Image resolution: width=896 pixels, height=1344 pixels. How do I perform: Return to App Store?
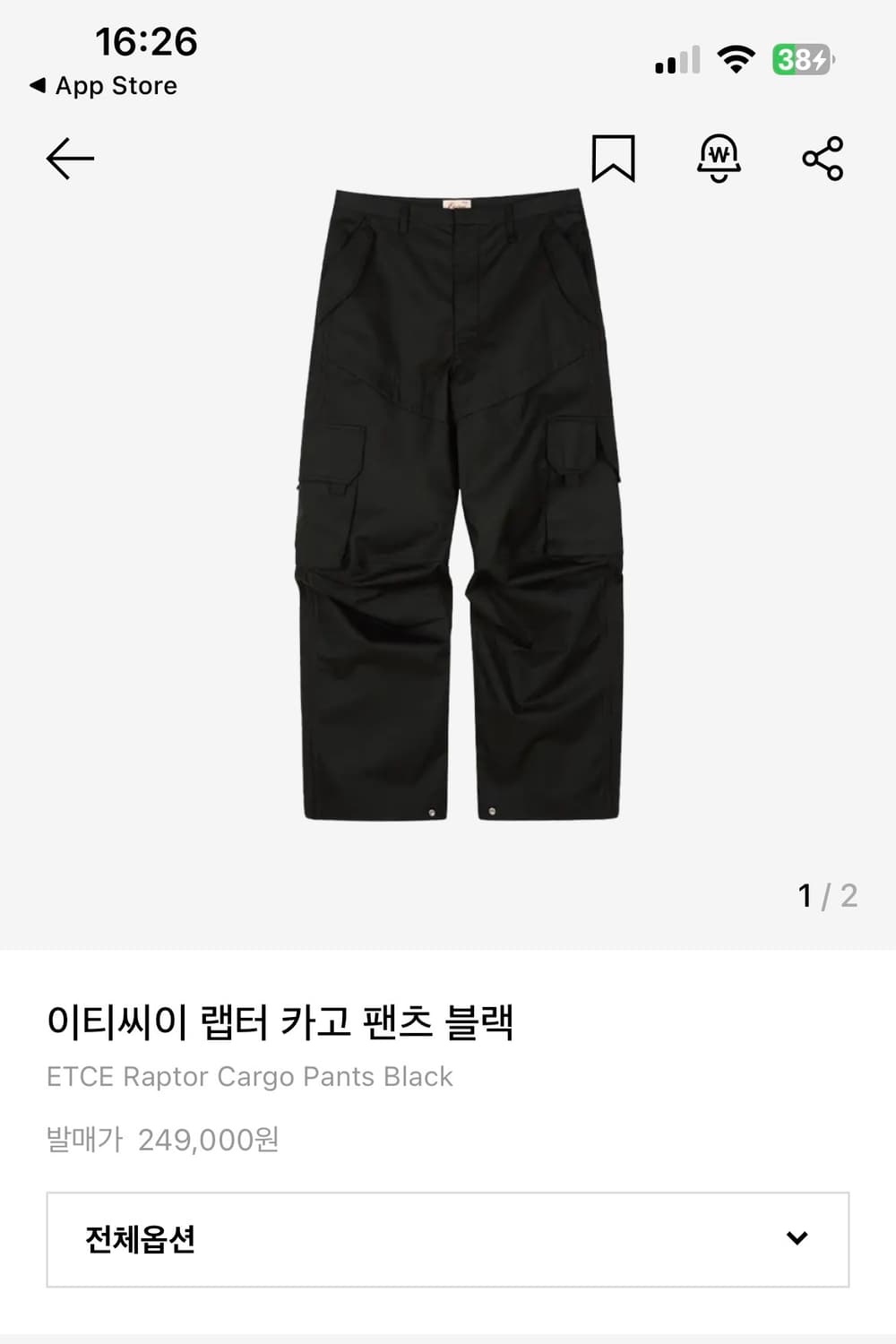point(103,85)
